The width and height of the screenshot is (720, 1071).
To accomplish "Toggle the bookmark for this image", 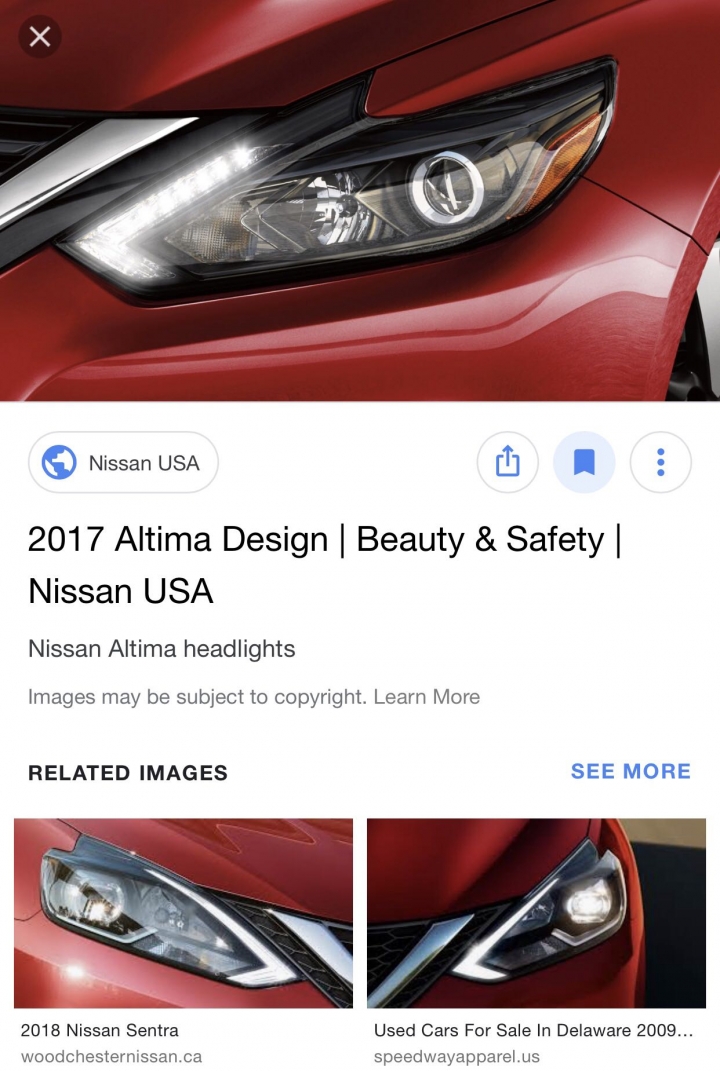I will (x=584, y=462).
